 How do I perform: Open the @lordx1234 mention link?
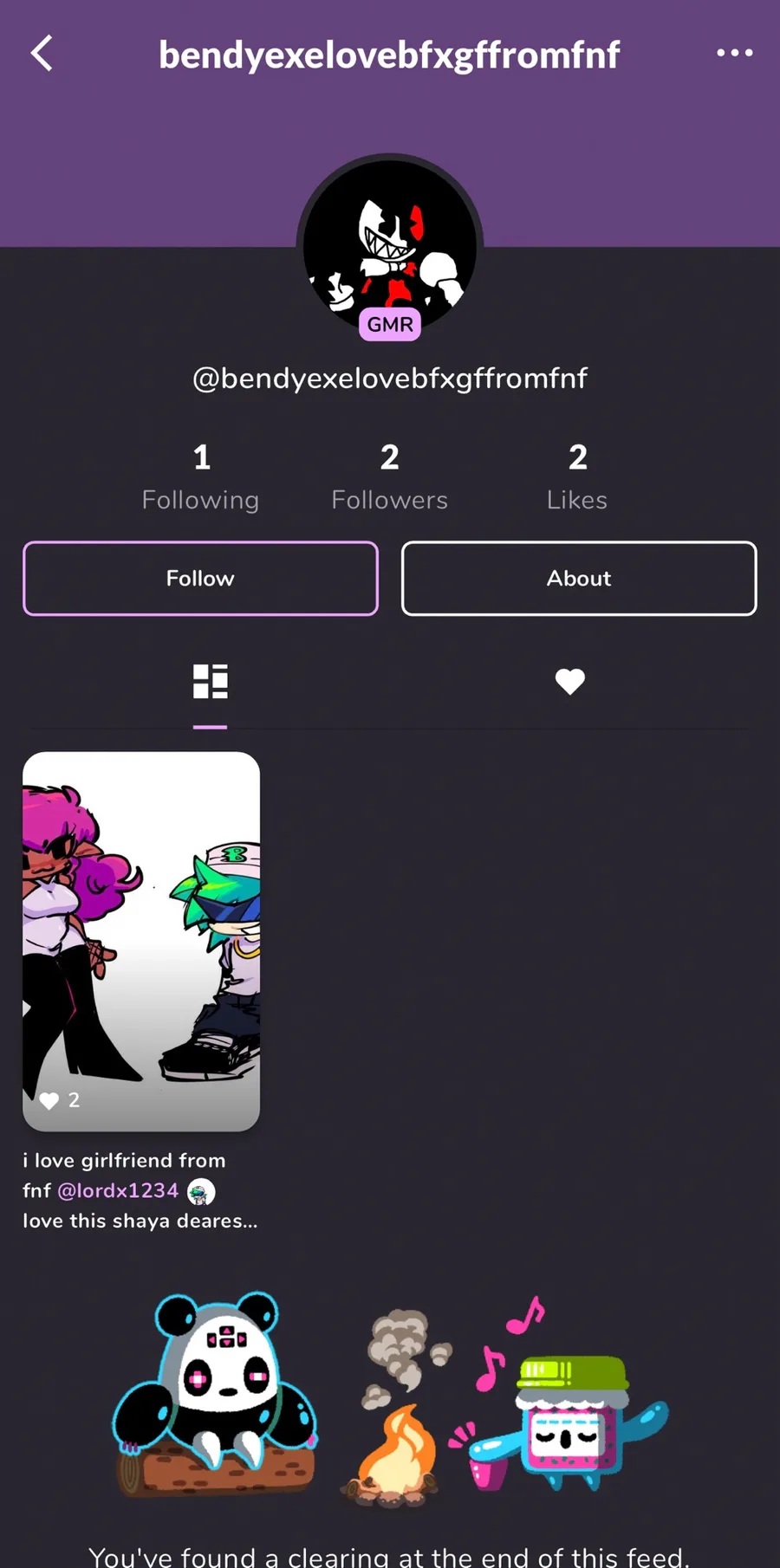pos(118,1191)
